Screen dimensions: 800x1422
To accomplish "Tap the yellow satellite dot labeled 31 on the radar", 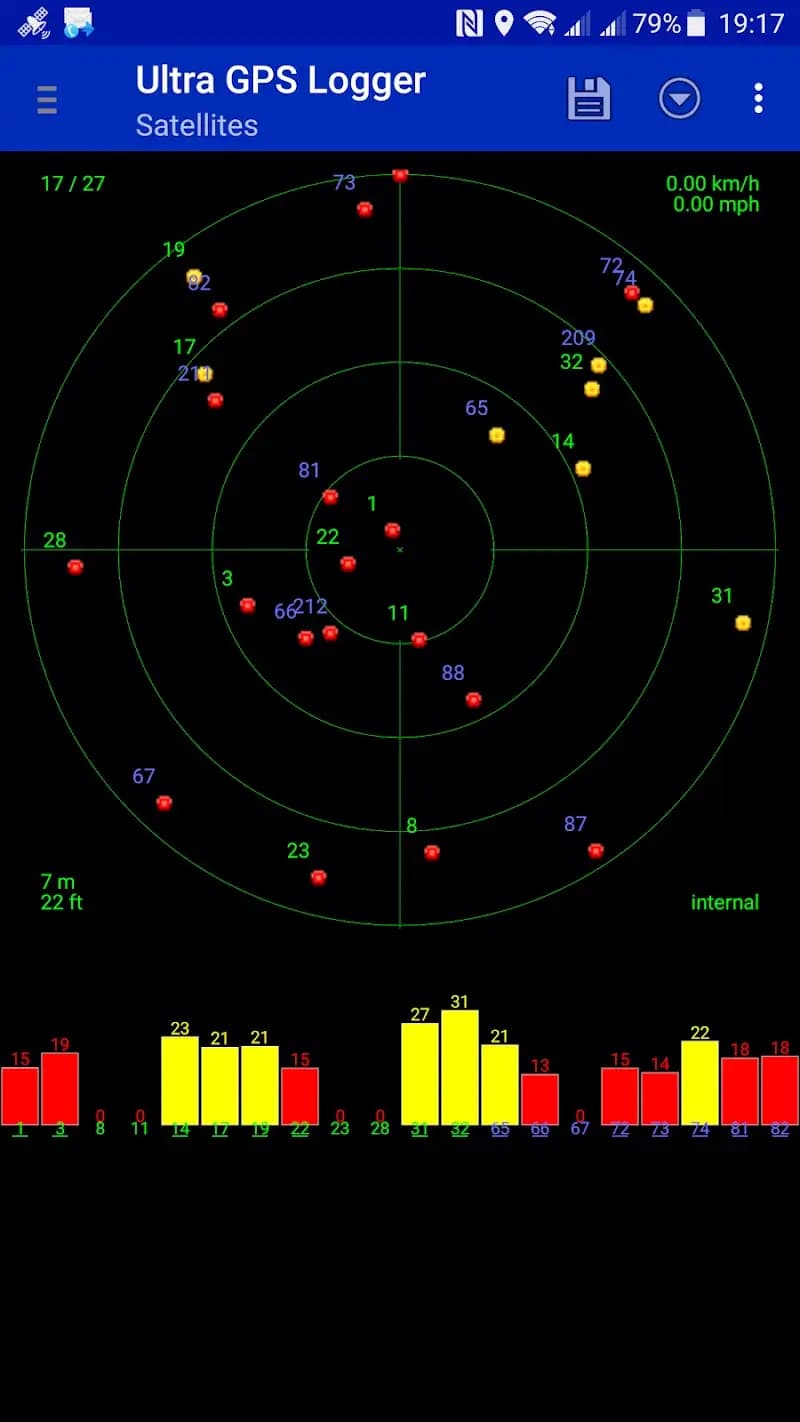I will (742, 622).
